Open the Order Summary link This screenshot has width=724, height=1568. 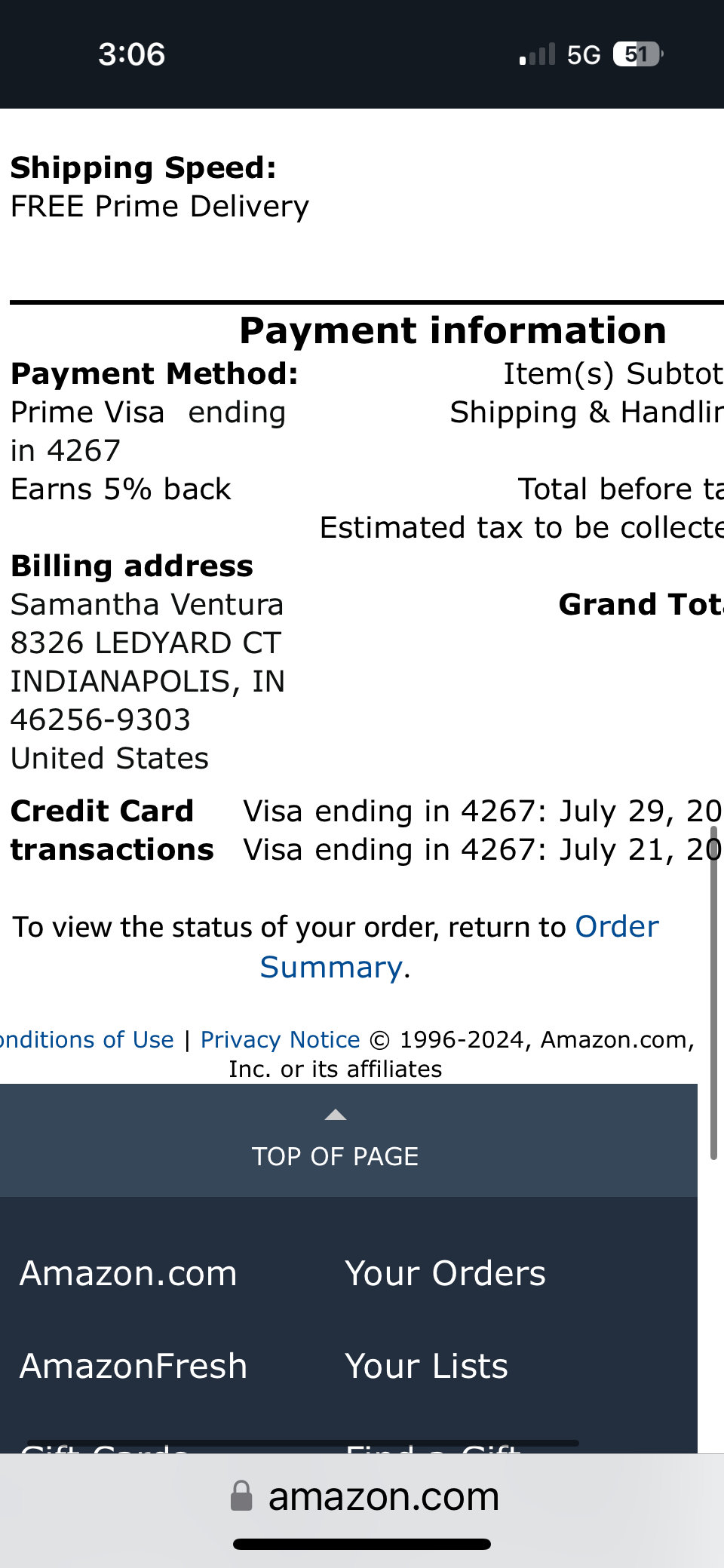click(x=459, y=947)
